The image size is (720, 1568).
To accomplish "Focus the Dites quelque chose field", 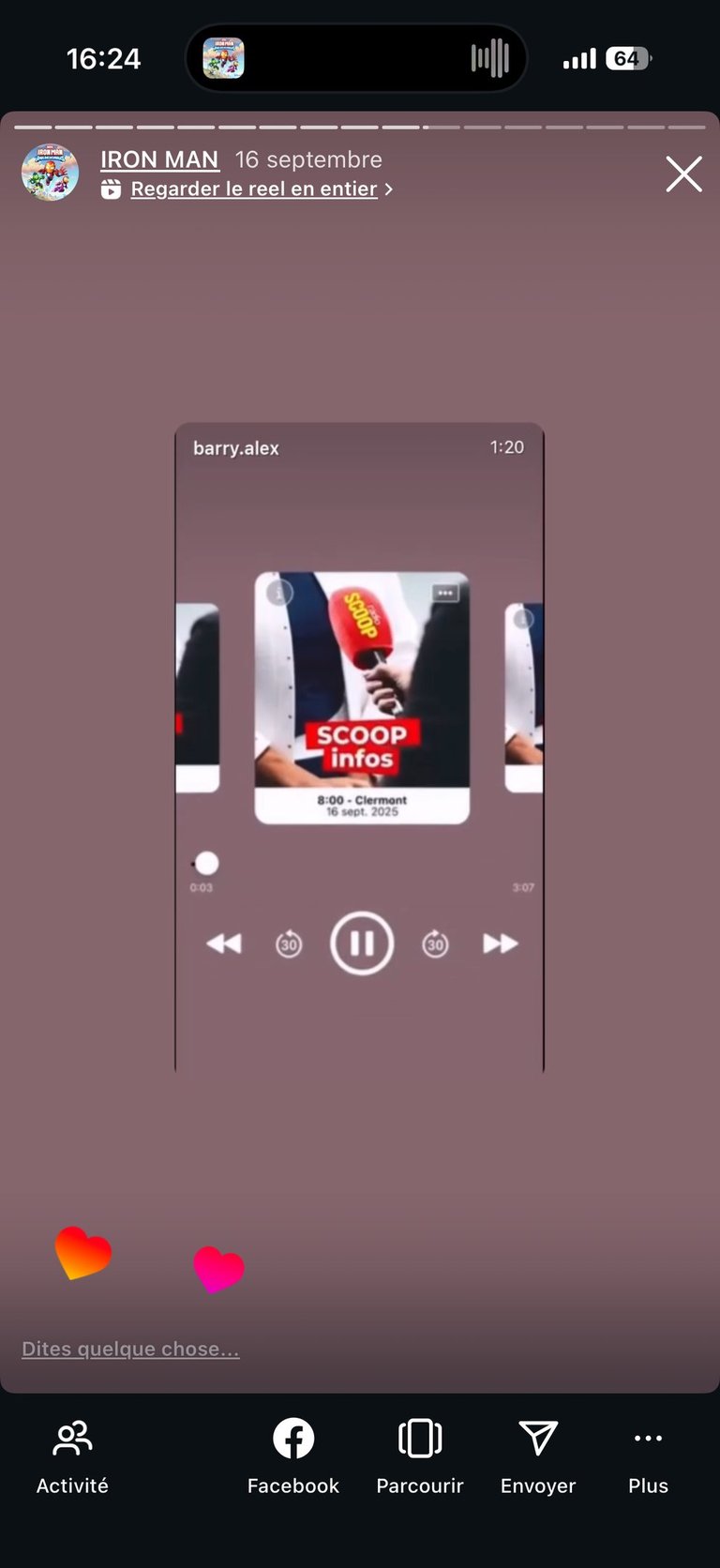I will pos(131,1349).
